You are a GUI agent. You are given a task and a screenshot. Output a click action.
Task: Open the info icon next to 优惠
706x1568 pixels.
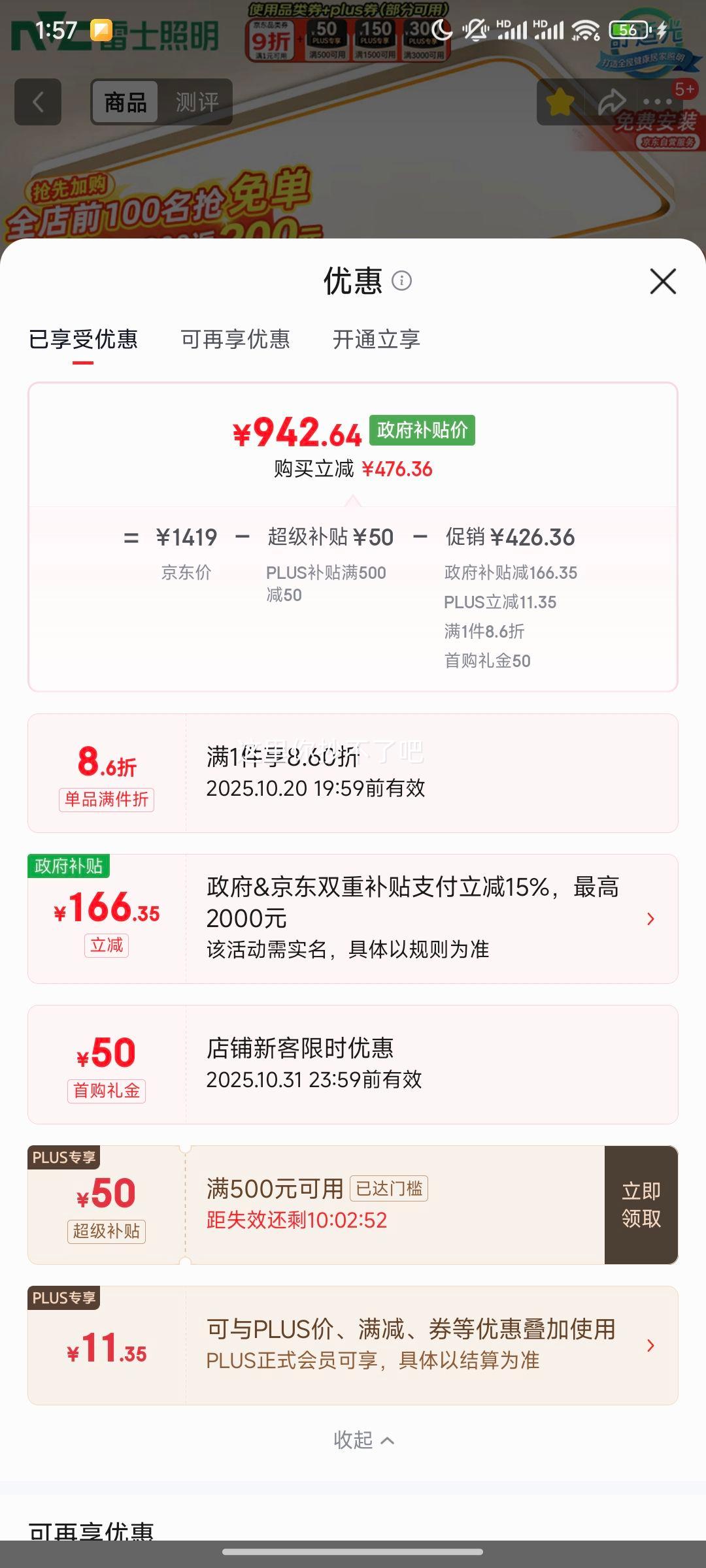(x=401, y=281)
